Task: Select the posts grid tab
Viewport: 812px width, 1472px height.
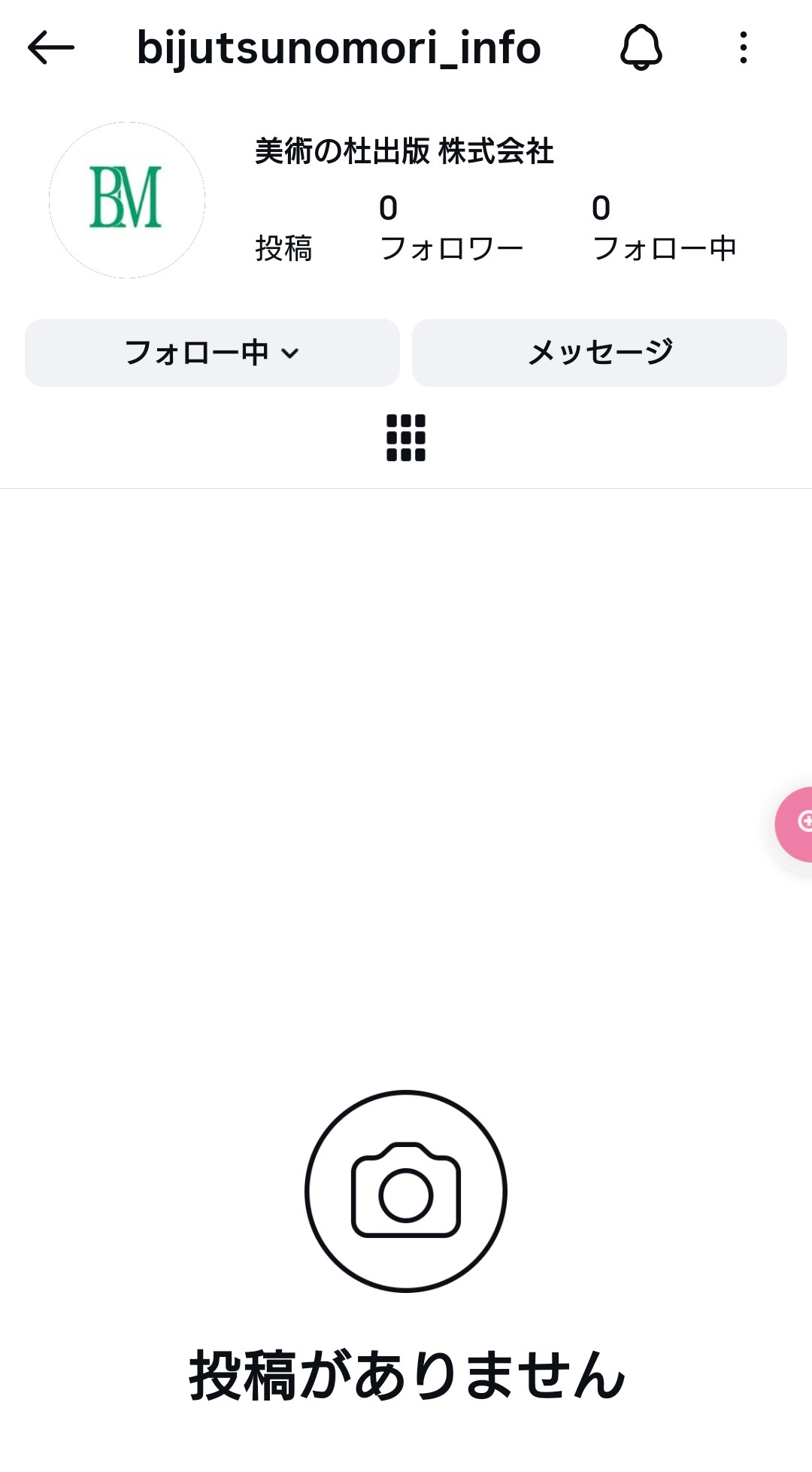Action: click(x=406, y=438)
